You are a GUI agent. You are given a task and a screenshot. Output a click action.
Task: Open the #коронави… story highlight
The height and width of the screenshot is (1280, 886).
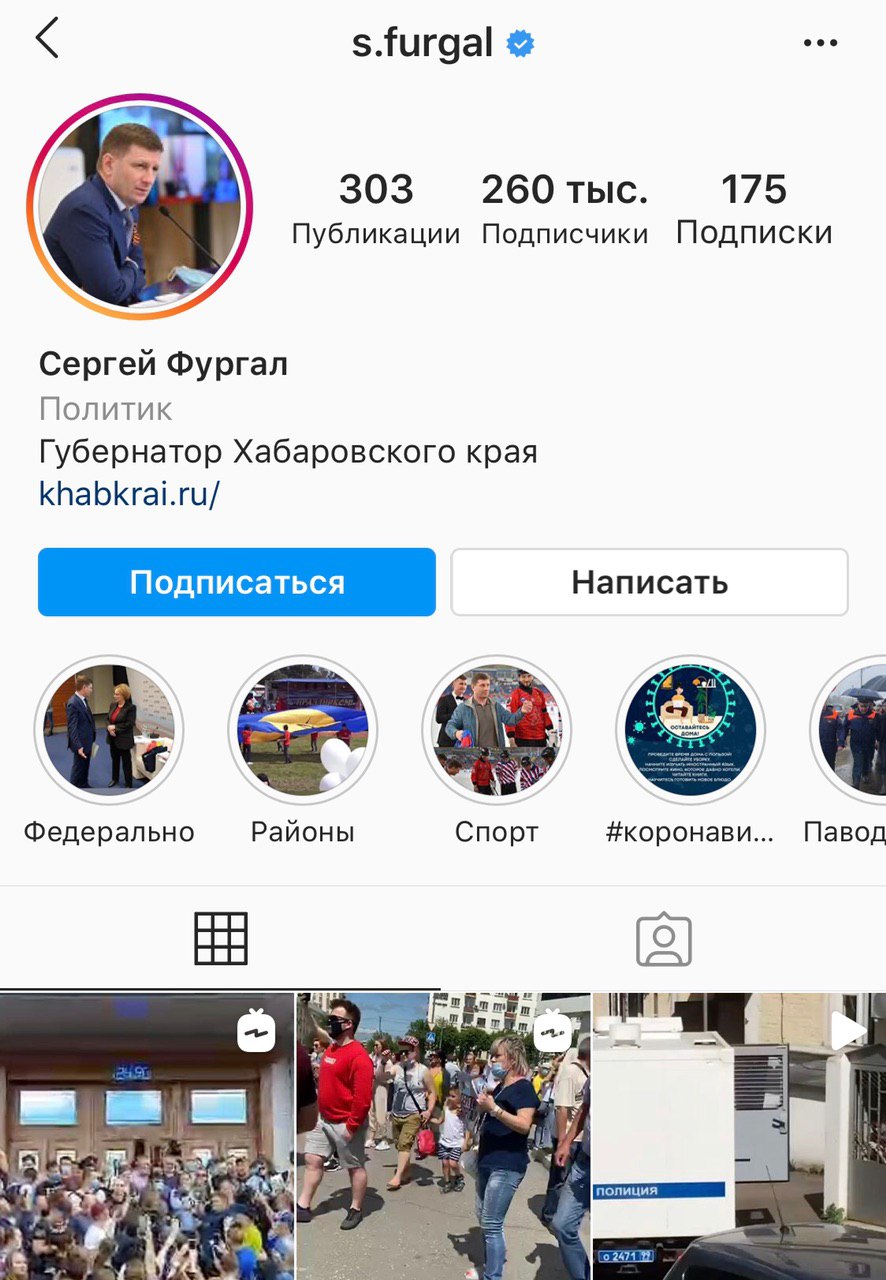coord(690,730)
